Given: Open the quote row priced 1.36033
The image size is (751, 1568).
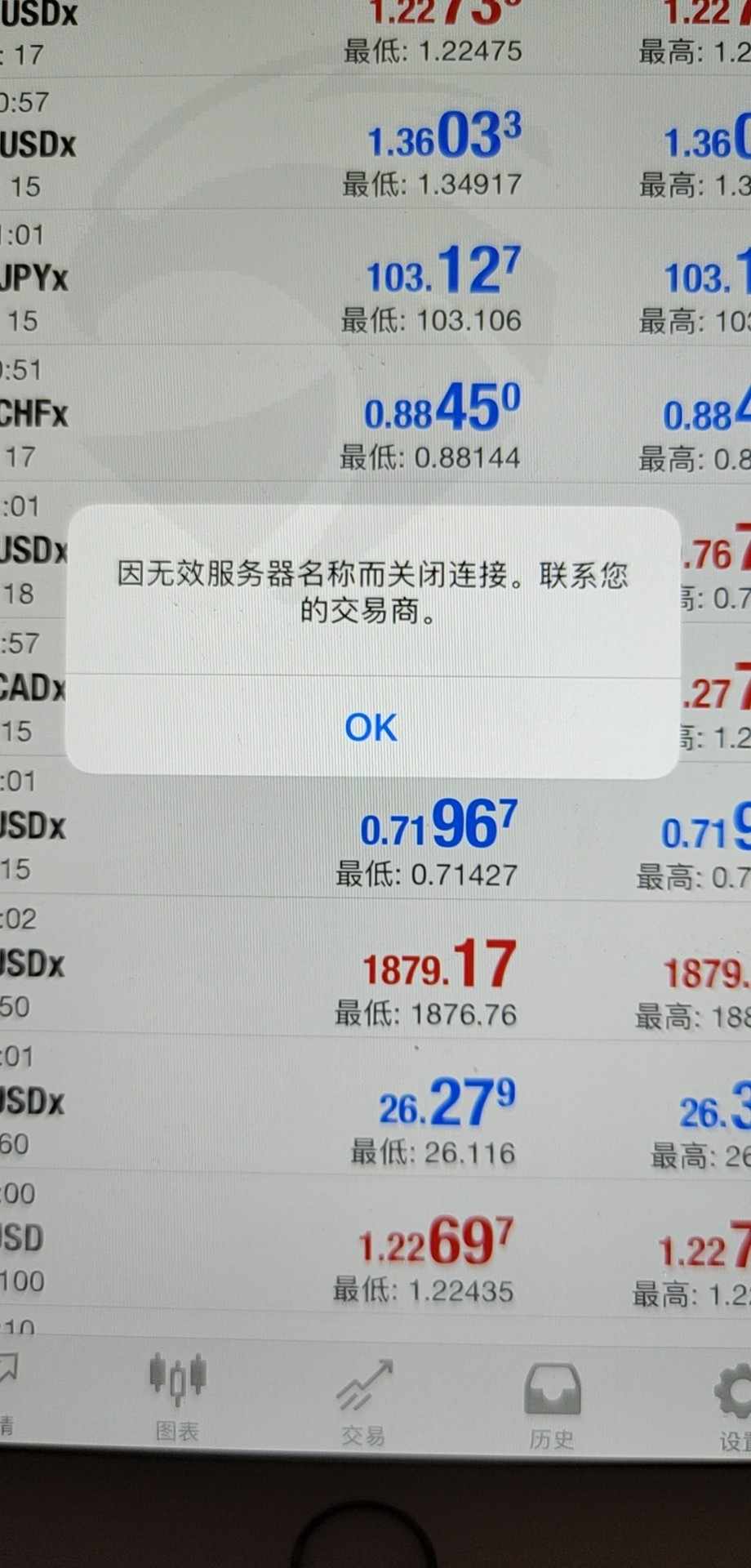Looking at the screenshot, I should (x=375, y=144).
